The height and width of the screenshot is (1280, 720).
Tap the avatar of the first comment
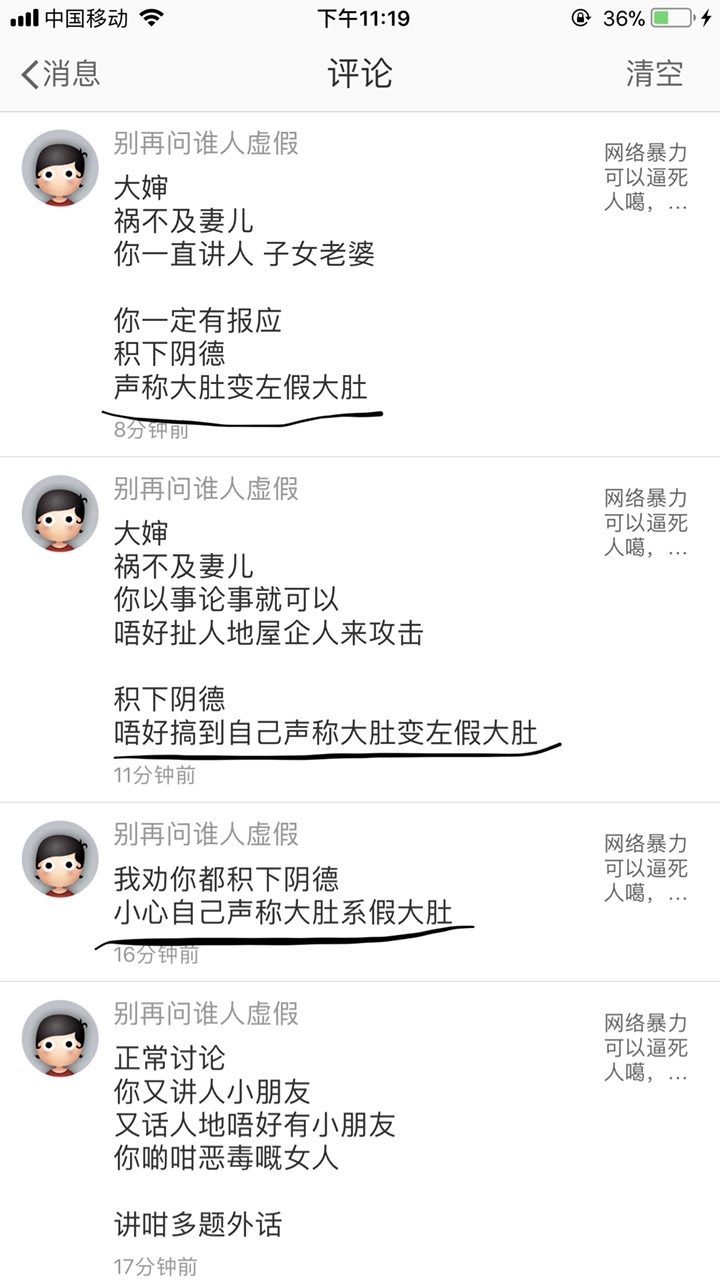(58, 168)
